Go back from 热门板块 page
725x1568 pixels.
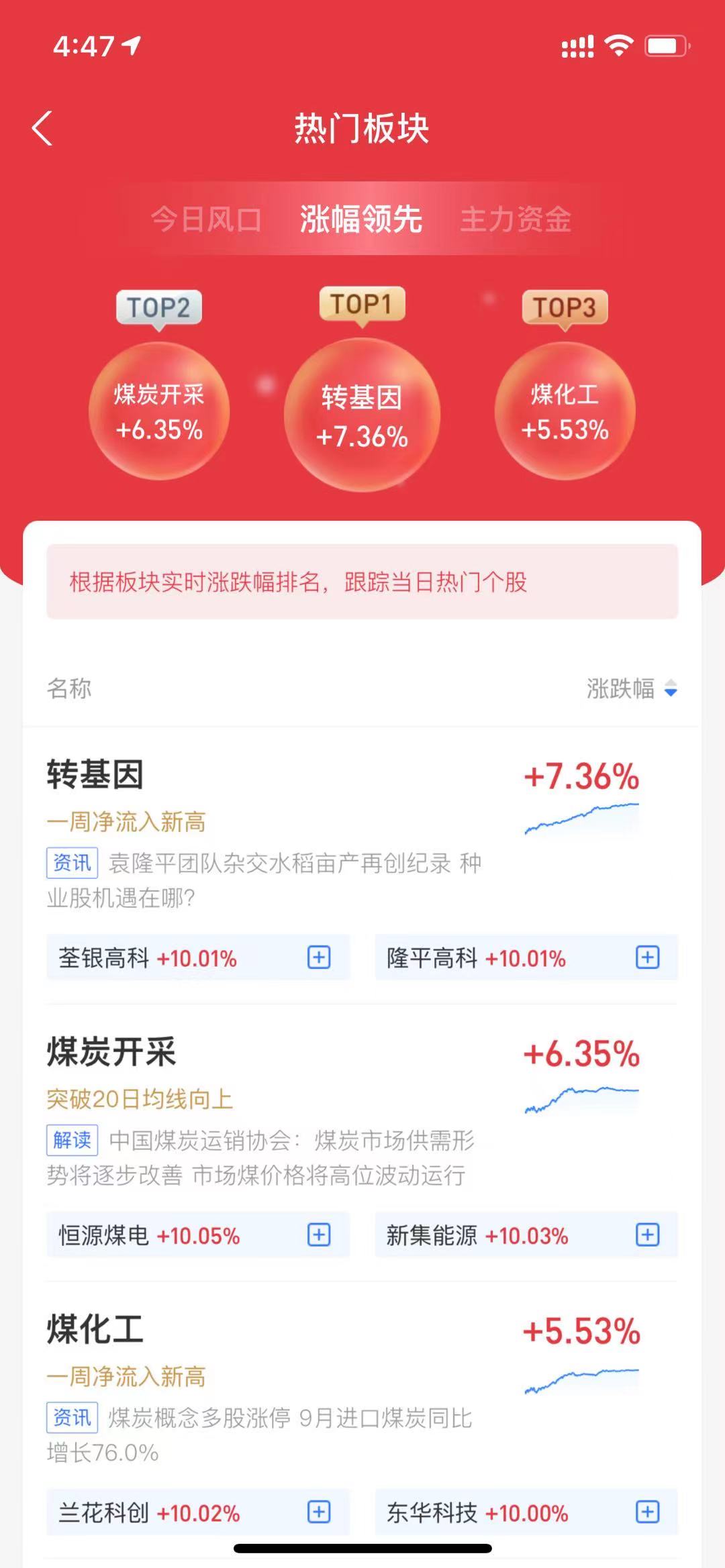point(42,128)
